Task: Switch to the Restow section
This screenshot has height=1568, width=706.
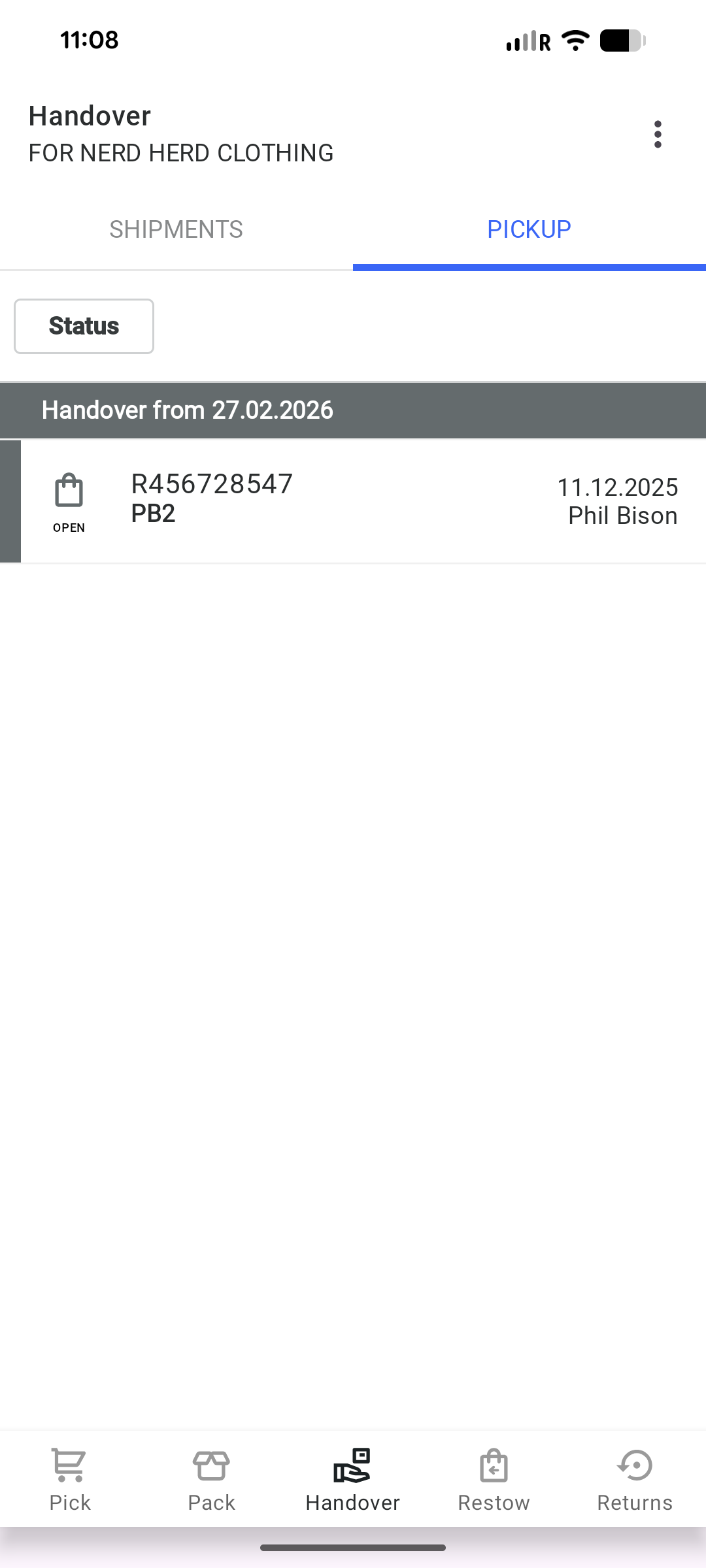Action: click(x=494, y=1480)
